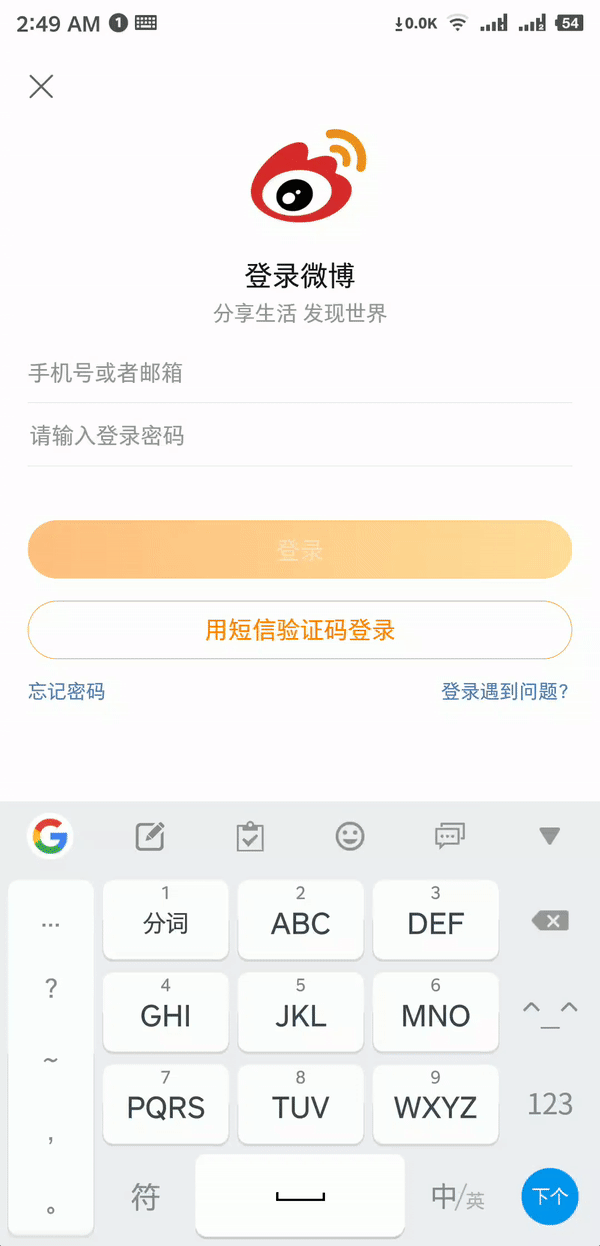Switch keyboard to 123 number mode
This screenshot has height=1246, width=600.
(x=550, y=1104)
